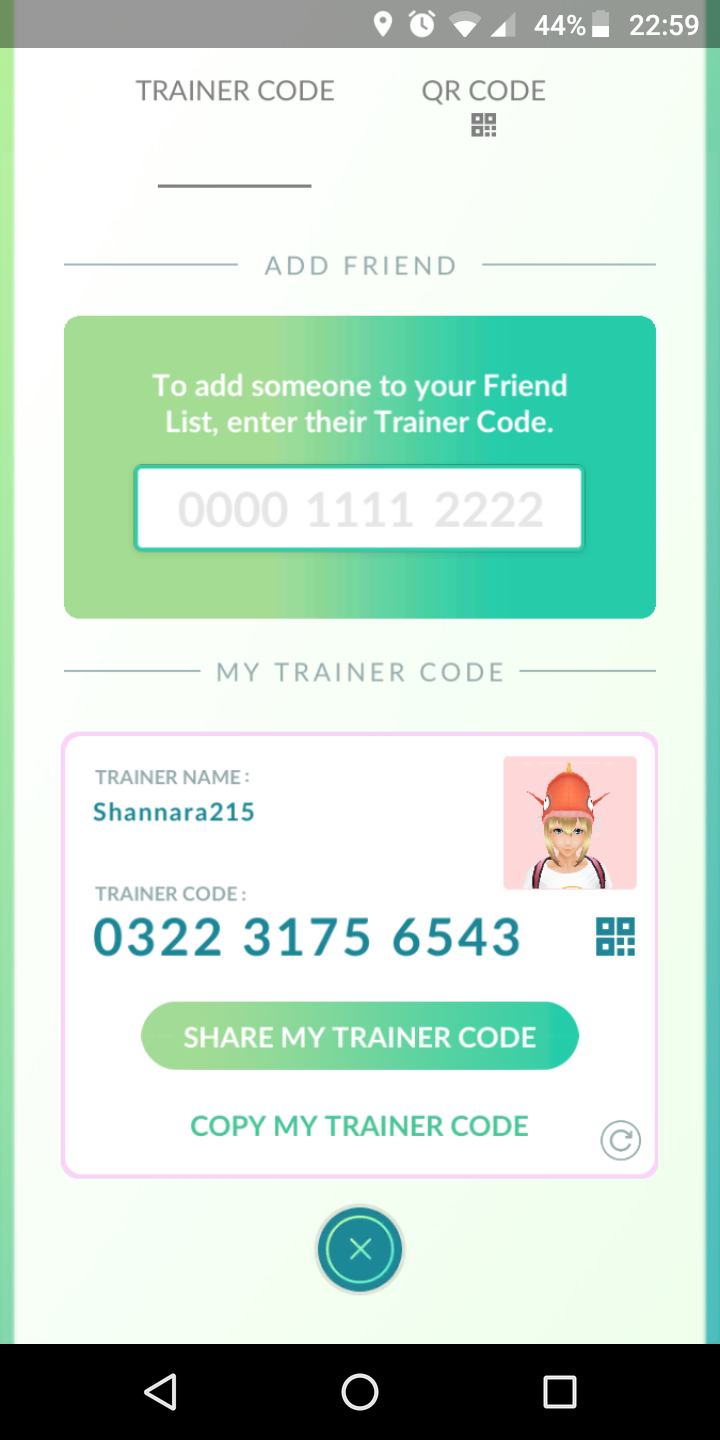Show QR code next to trainer code
The height and width of the screenshot is (1440, 720).
coord(615,937)
